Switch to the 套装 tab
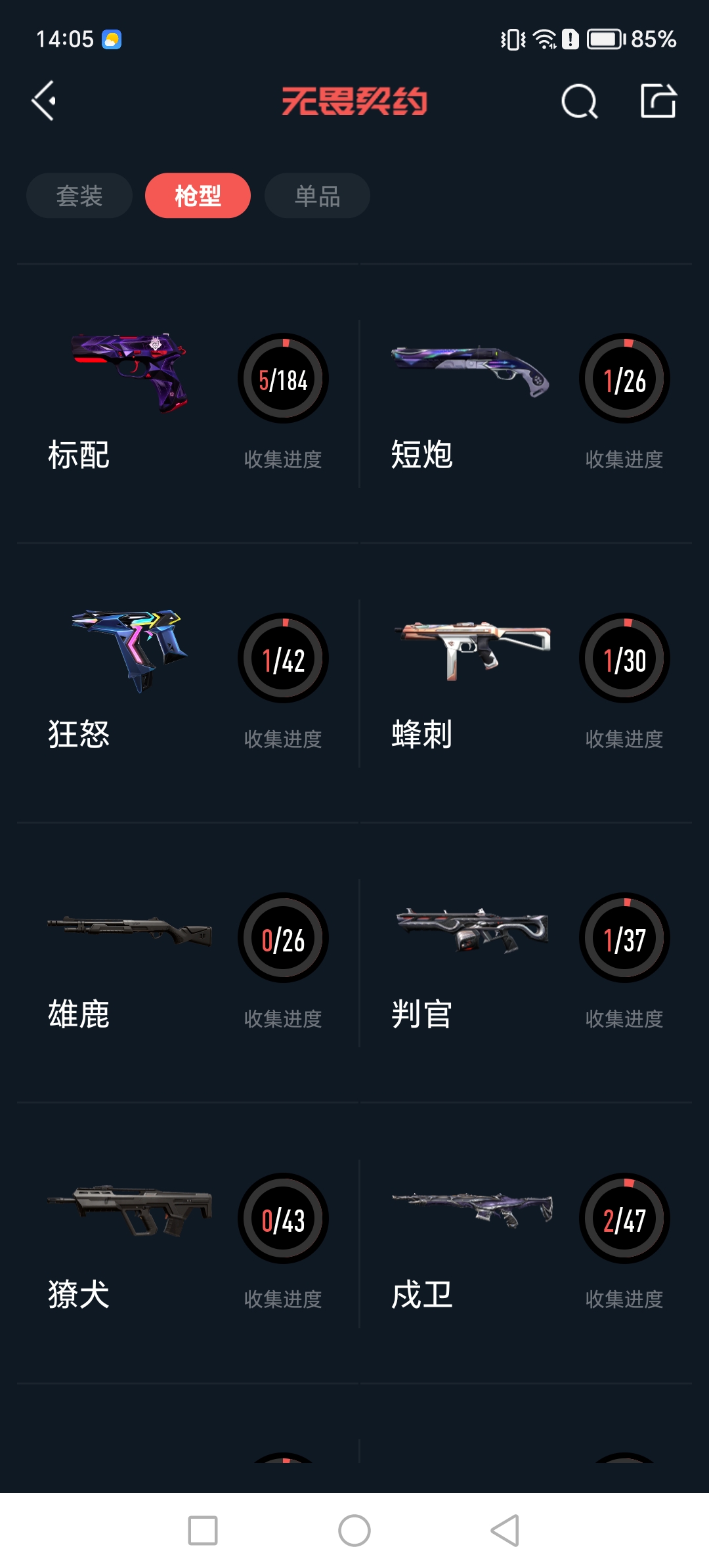 (78, 195)
